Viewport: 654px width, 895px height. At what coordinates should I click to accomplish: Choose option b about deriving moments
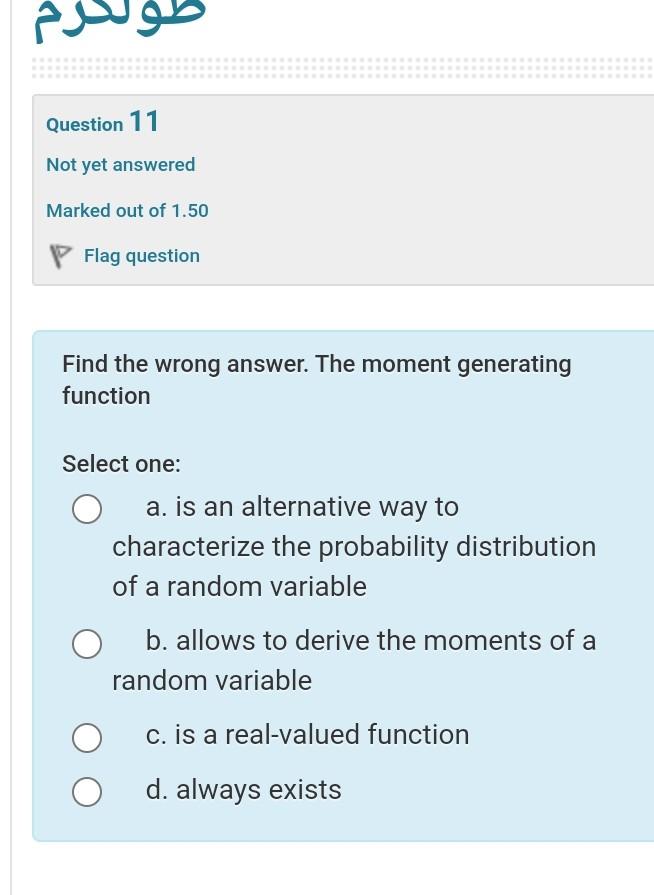(87, 644)
